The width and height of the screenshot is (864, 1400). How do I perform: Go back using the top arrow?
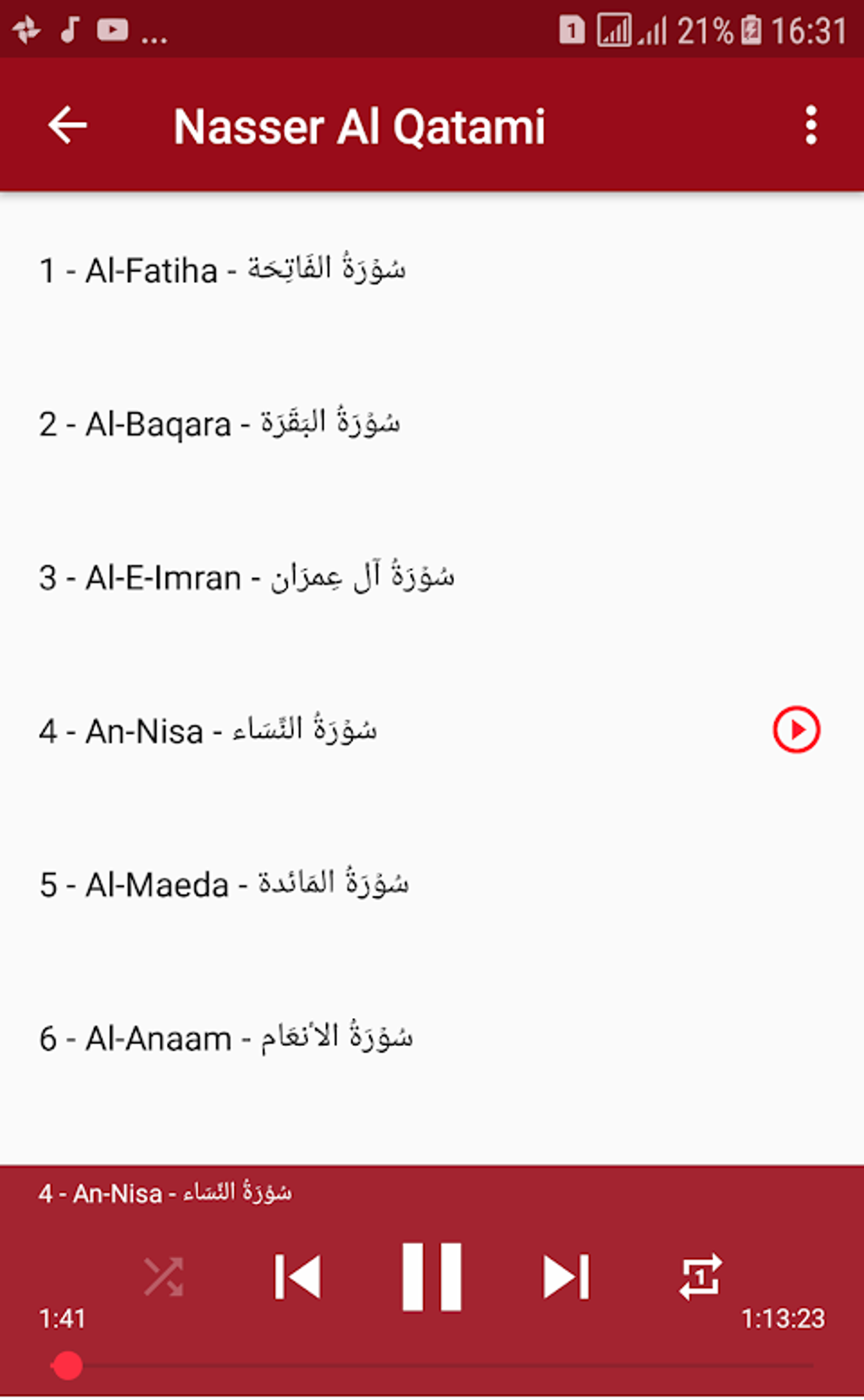[68, 125]
